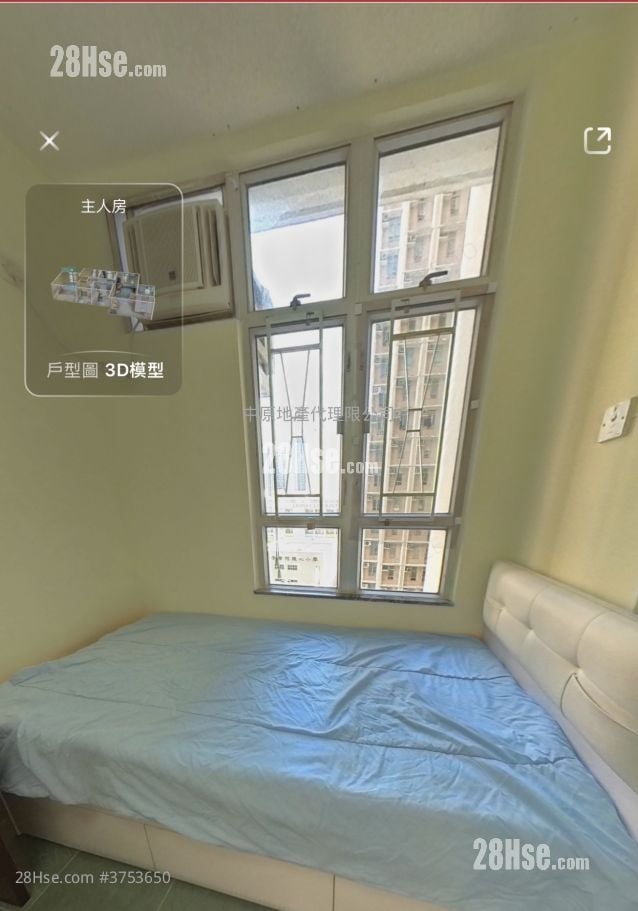This screenshot has width=638, height=911.
Task: Open the 3D model miniature preview
Action: click(103, 290)
